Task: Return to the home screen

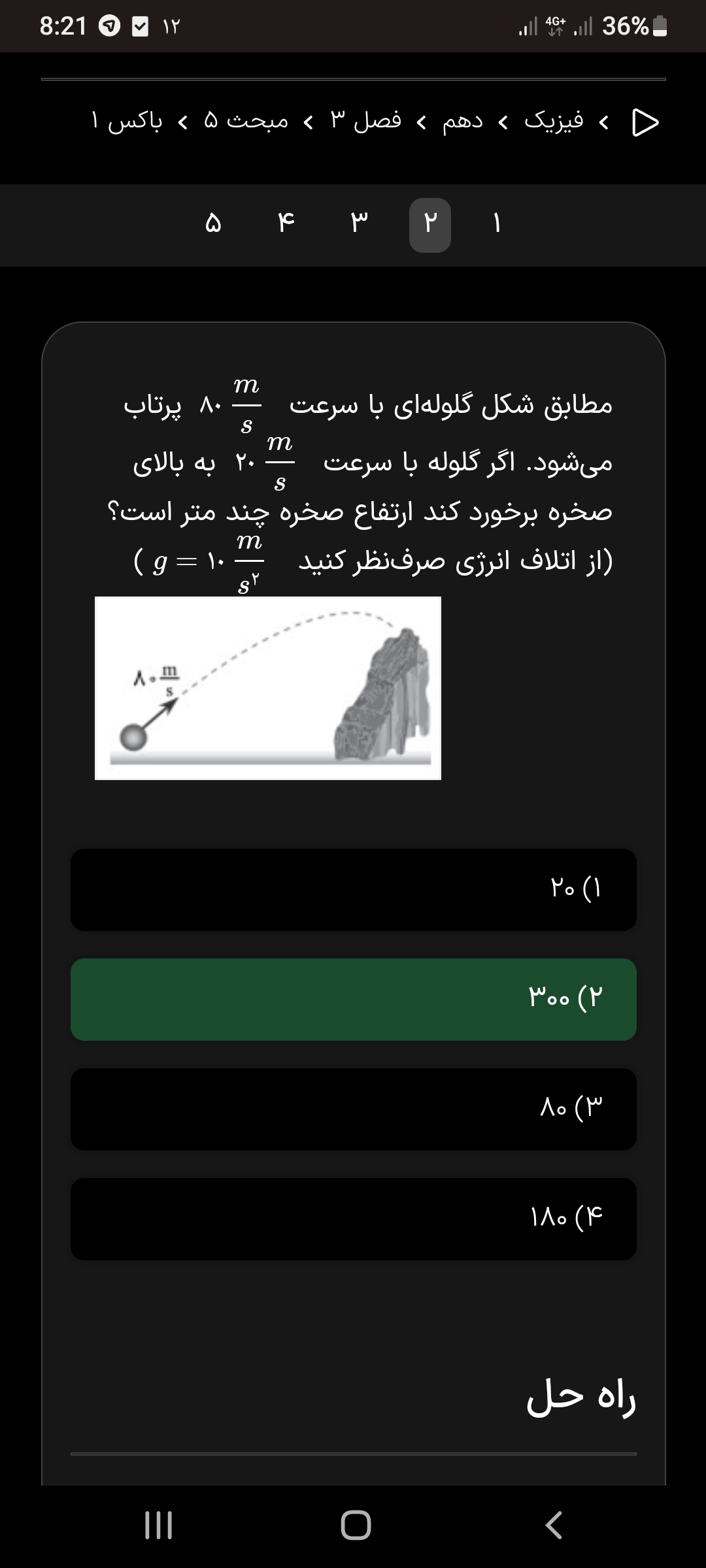Action: point(356,1525)
